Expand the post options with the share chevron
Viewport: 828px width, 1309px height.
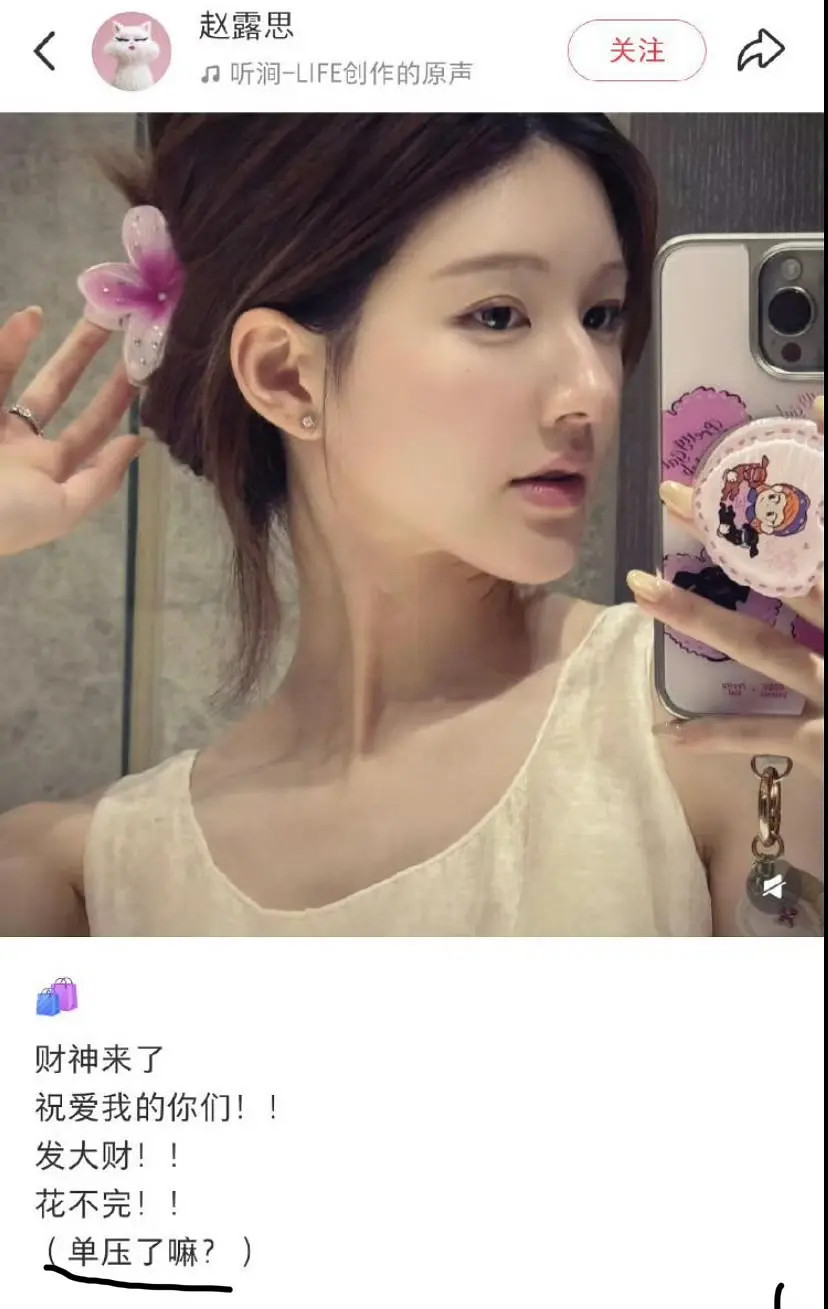coord(763,47)
